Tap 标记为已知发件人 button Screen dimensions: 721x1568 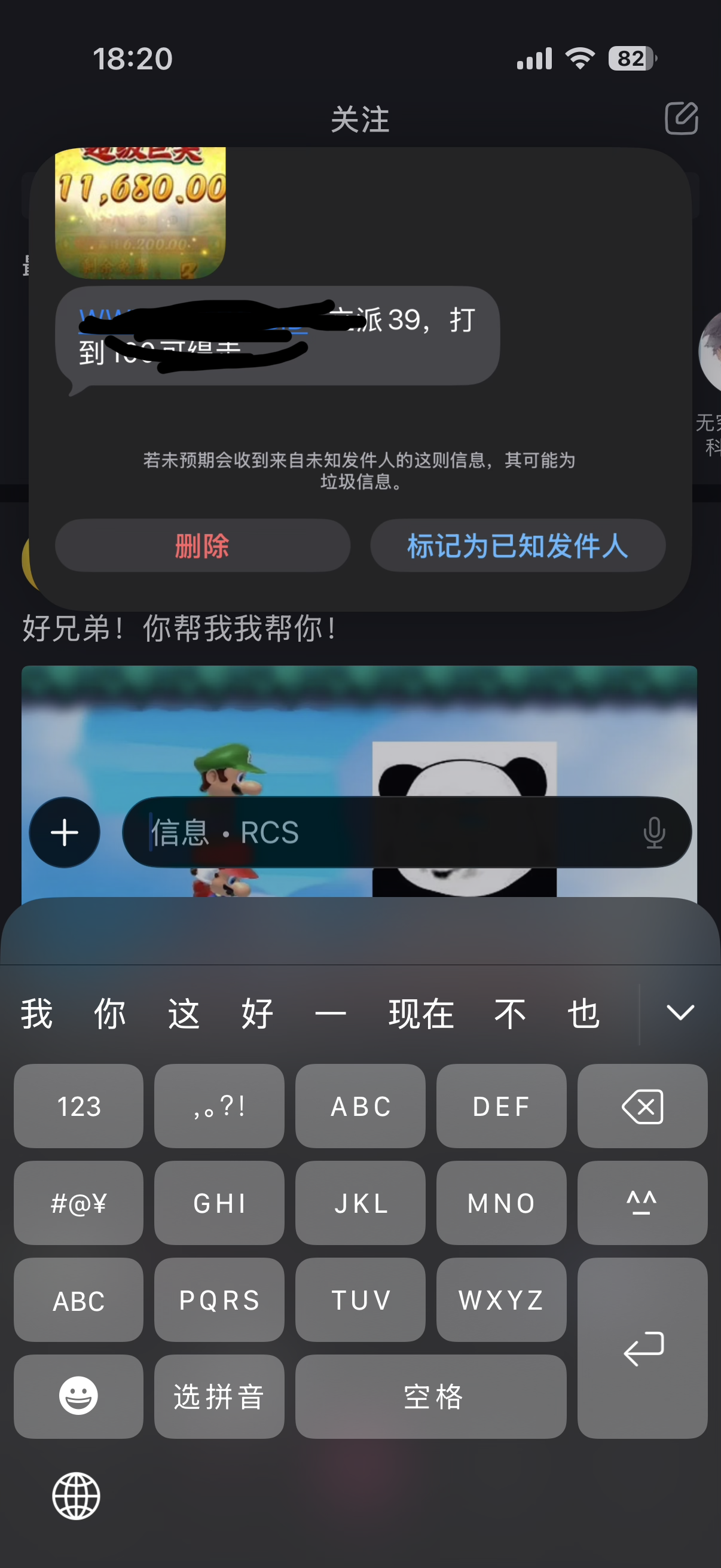point(517,545)
